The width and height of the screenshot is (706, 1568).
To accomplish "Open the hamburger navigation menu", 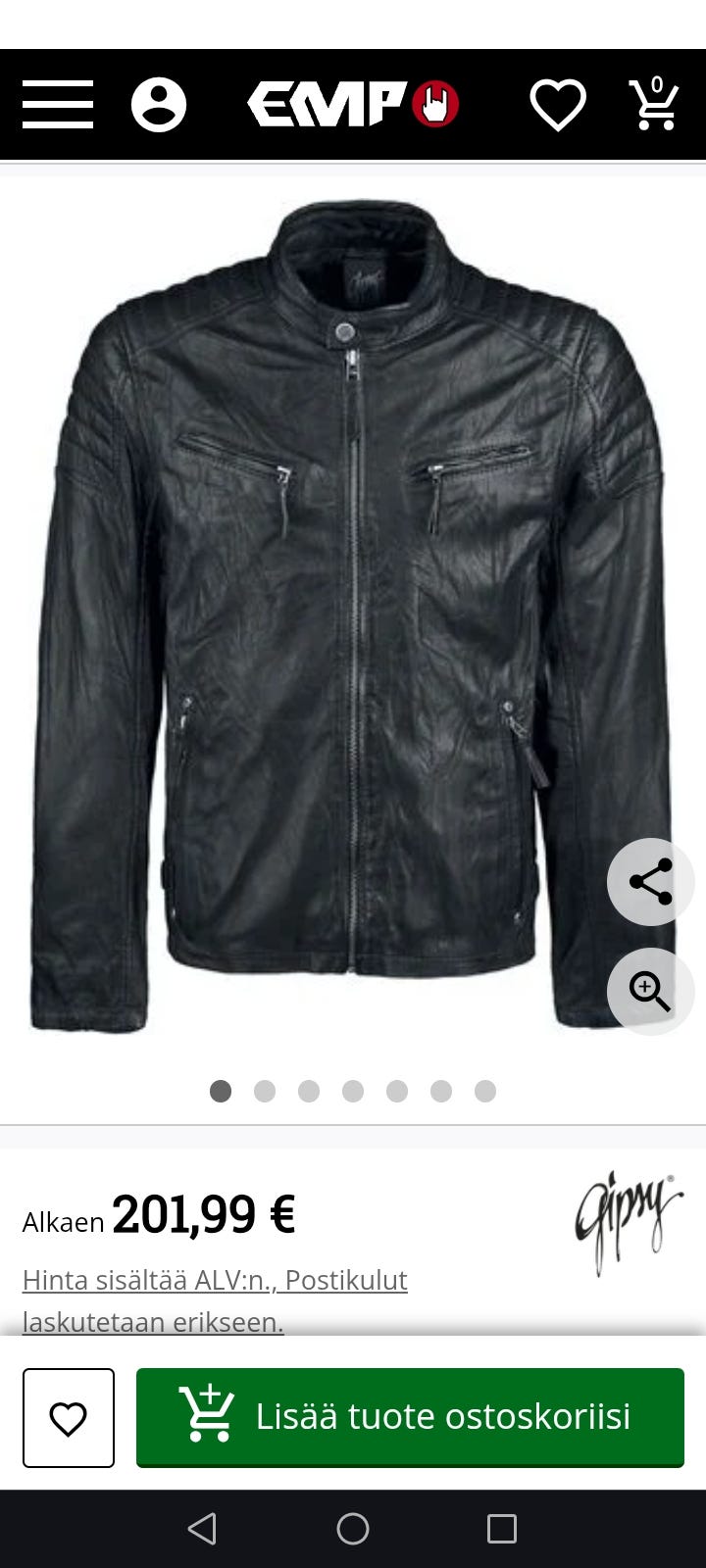I will pos(58,105).
